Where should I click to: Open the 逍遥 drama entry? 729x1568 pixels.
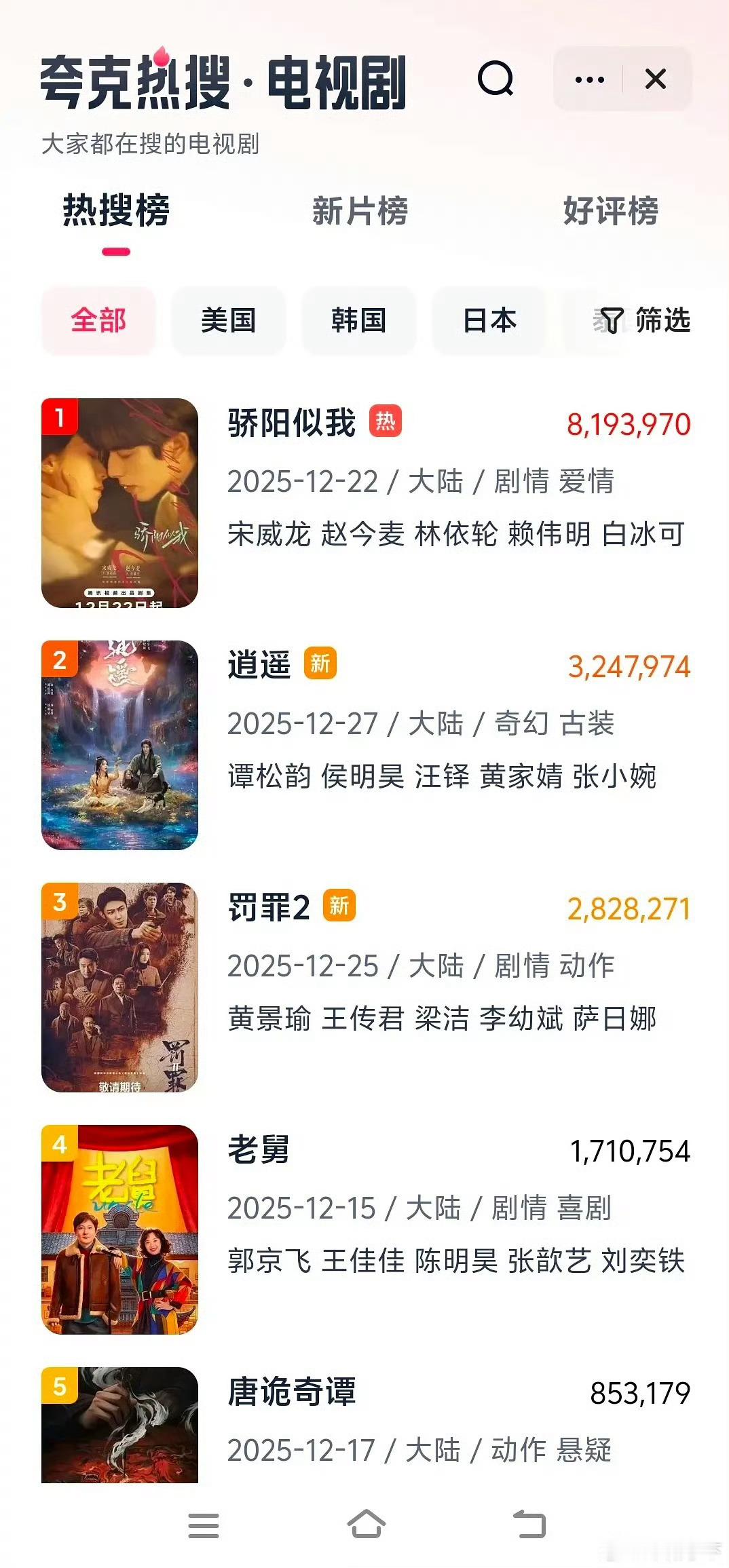tap(259, 665)
